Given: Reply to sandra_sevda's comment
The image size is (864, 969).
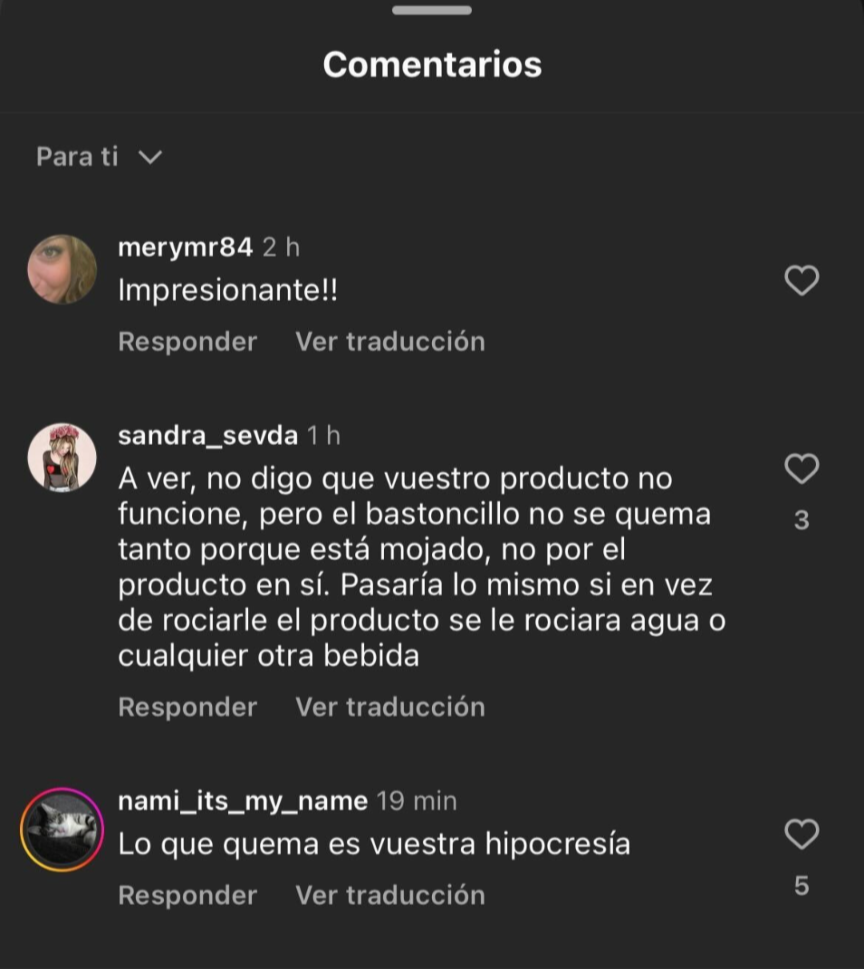Looking at the screenshot, I should pos(187,707).
